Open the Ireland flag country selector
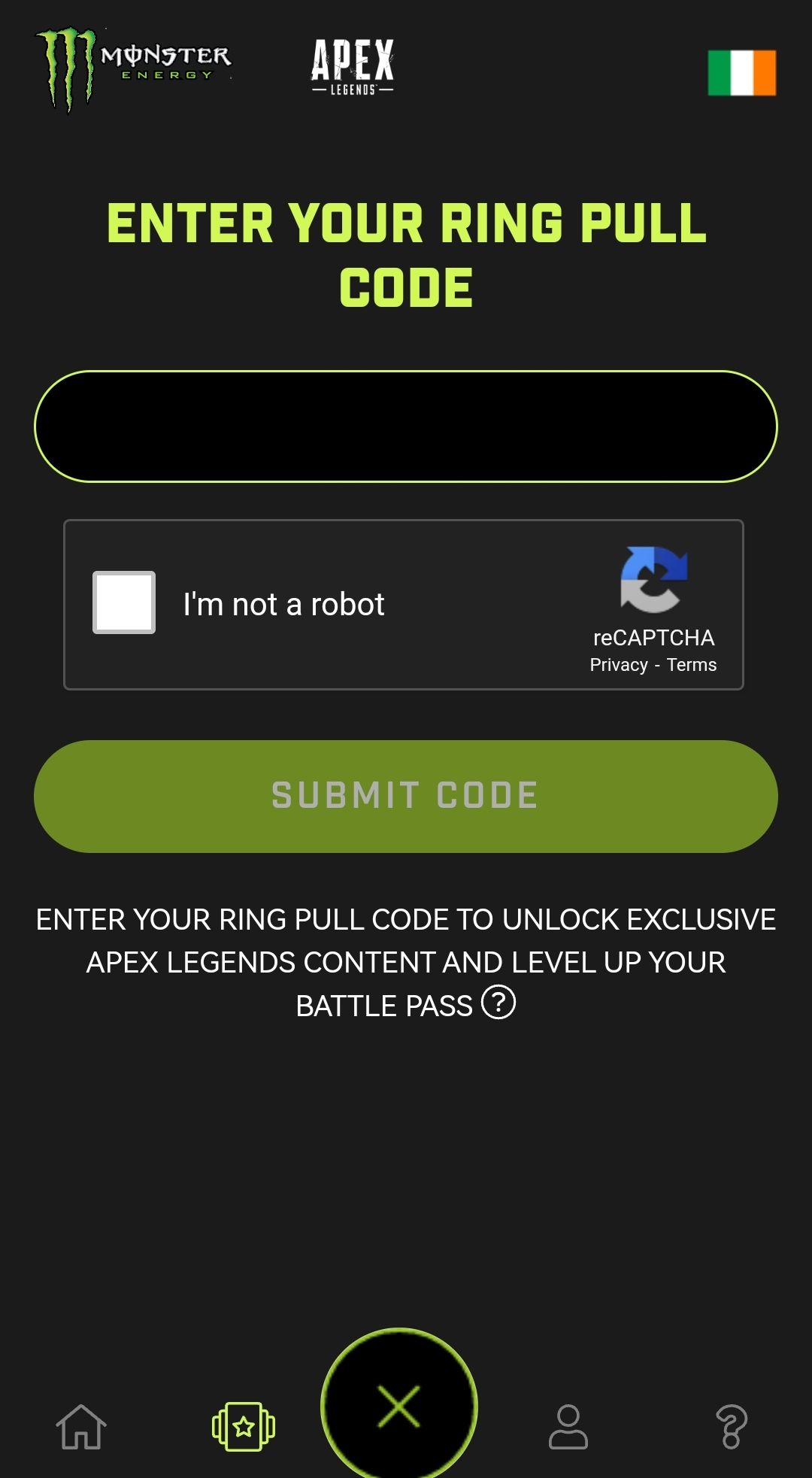 click(x=741, y=73)
